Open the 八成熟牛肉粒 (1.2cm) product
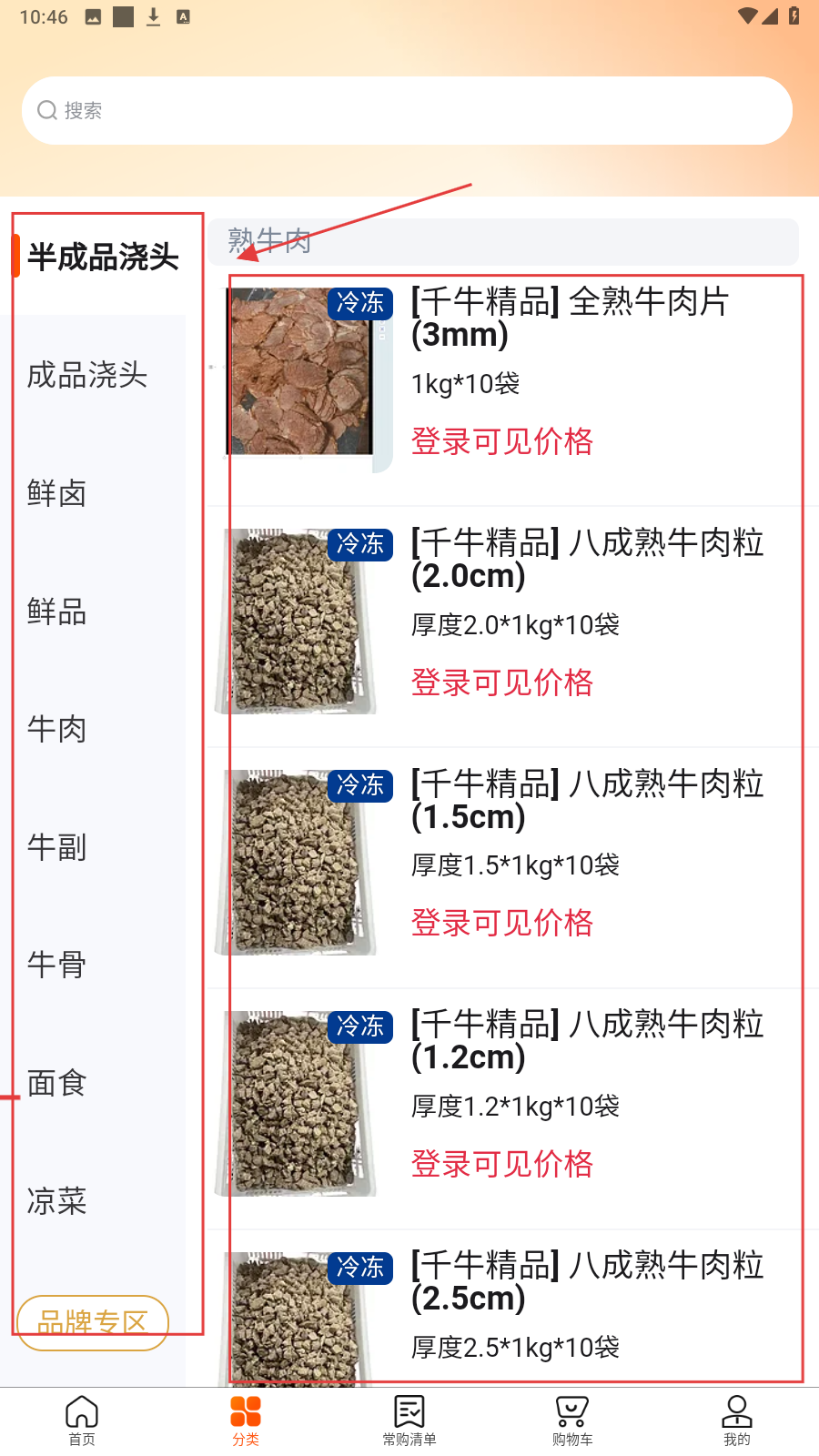Viewport: 819px width, 1456px height. (x=587, y=1039)
